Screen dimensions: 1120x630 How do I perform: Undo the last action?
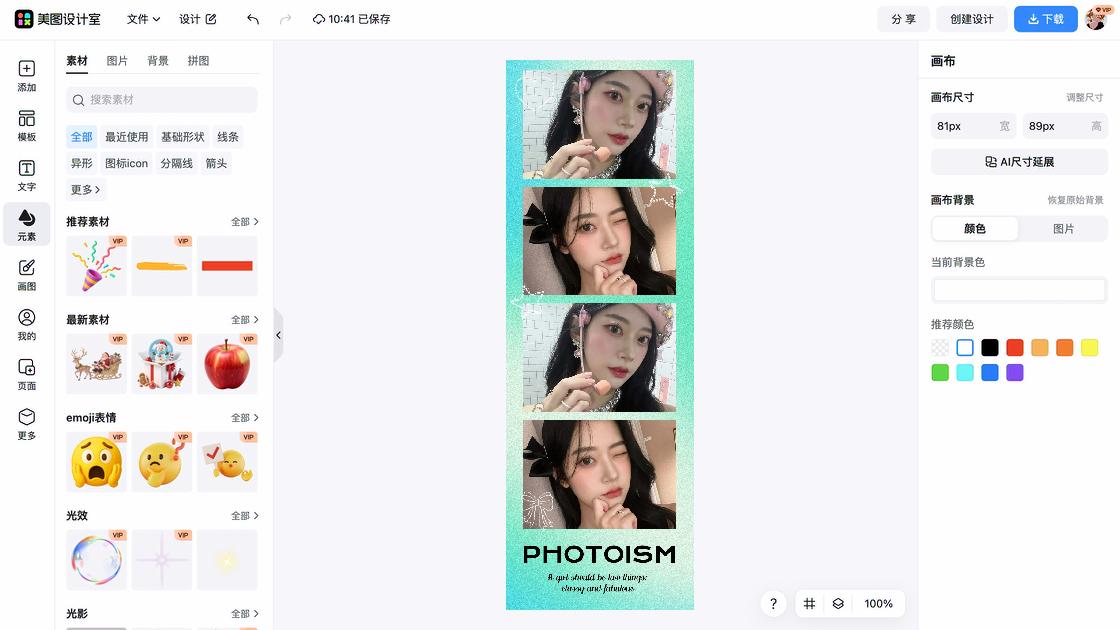click(x=253, y=19)
